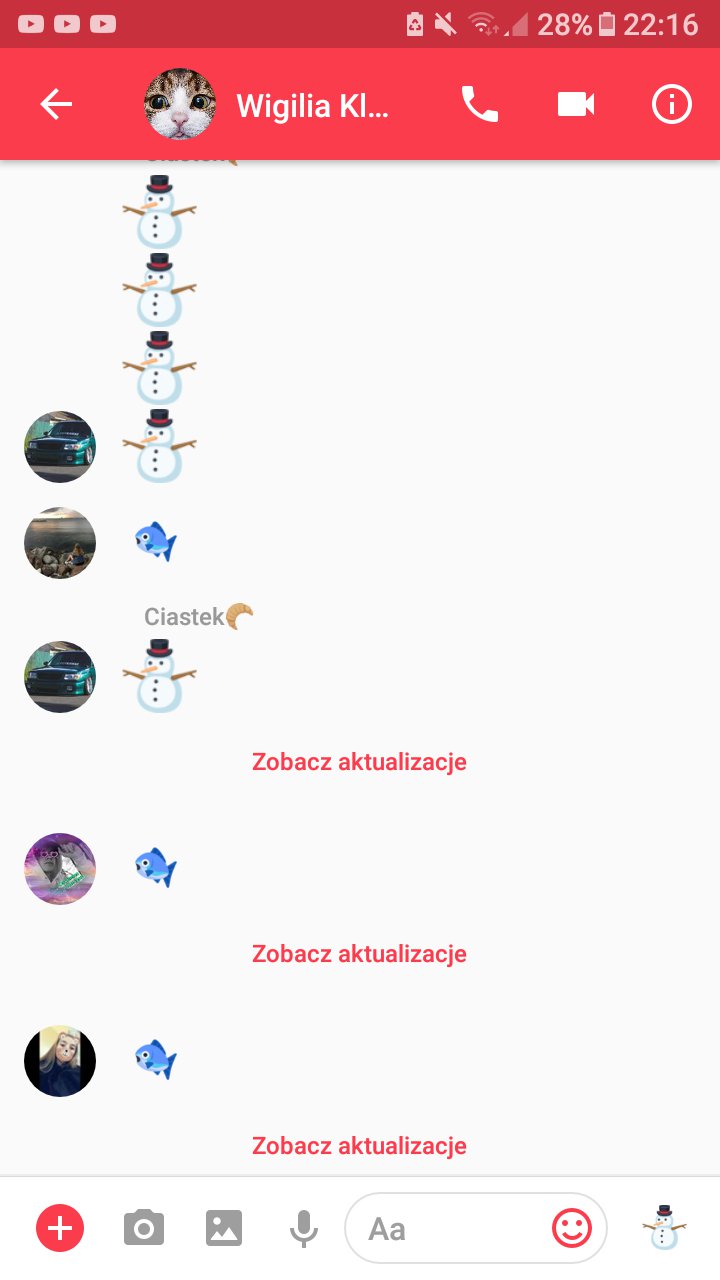Viewport: 720px width, 1280px height.
Task: Open the camera
Action: [x=144, y=1227]
